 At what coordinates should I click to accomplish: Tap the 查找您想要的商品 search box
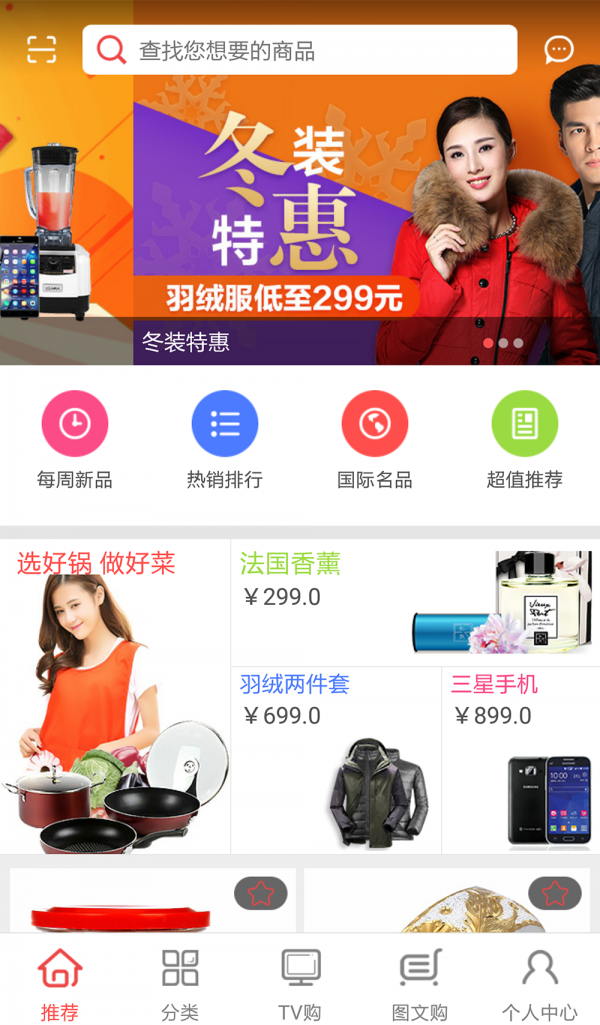pos(300,50)
